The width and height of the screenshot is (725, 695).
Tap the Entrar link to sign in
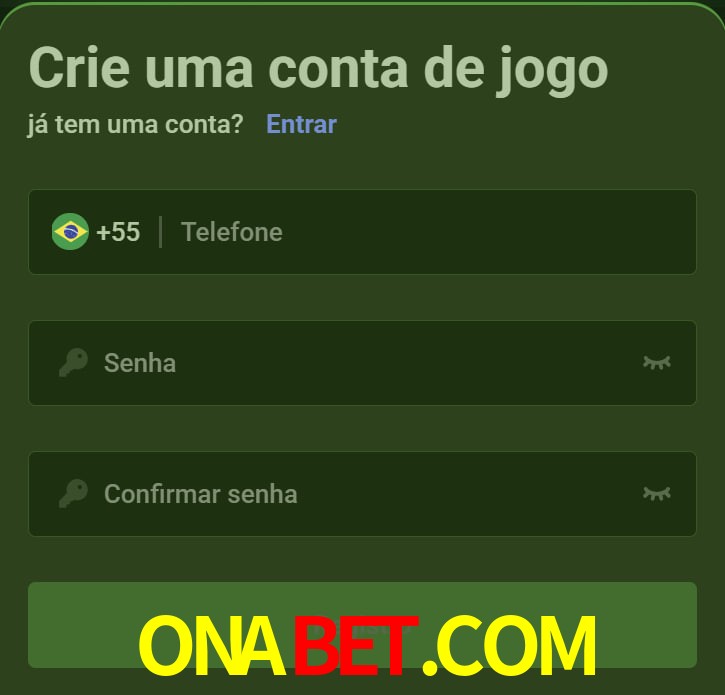tap(301, 124)
